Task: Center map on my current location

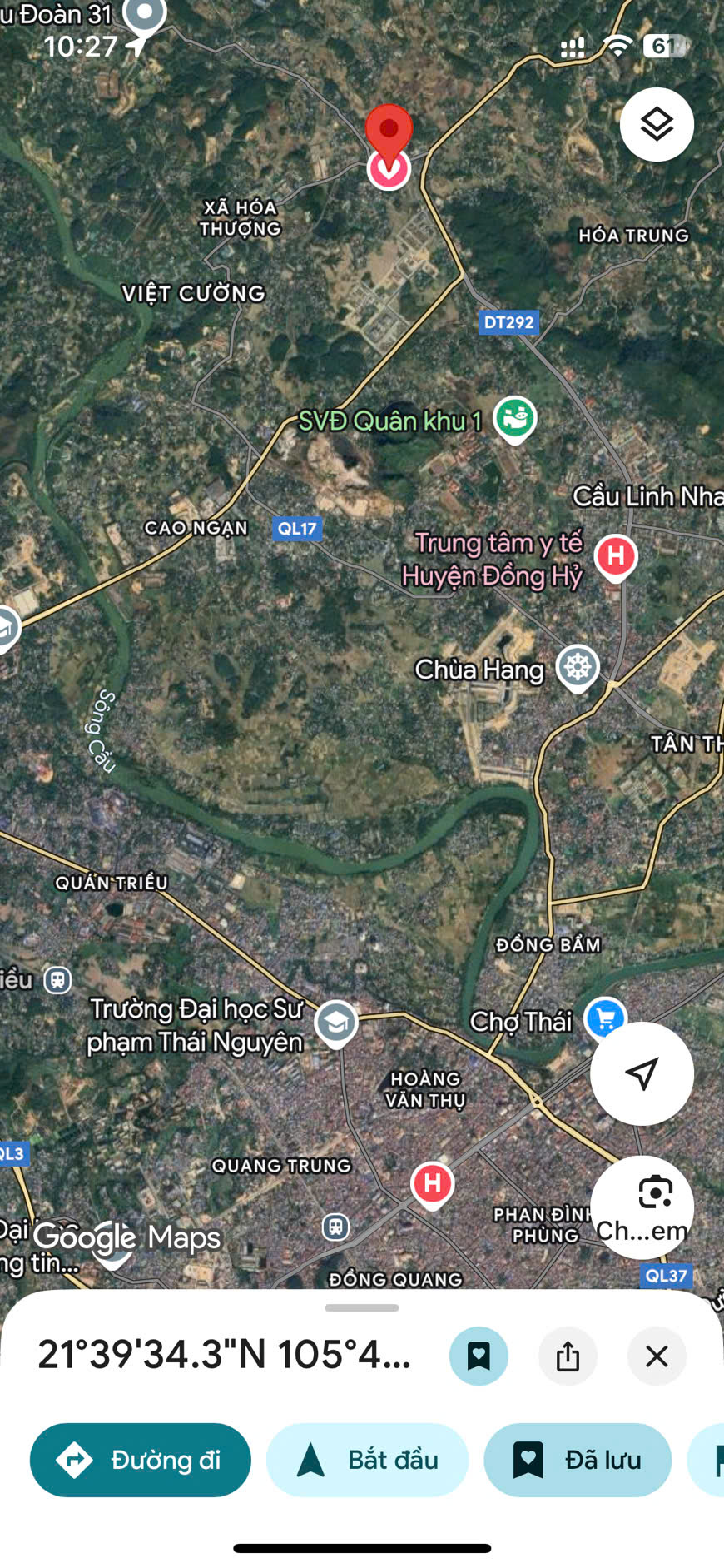Action: [x=642, y=1073]
